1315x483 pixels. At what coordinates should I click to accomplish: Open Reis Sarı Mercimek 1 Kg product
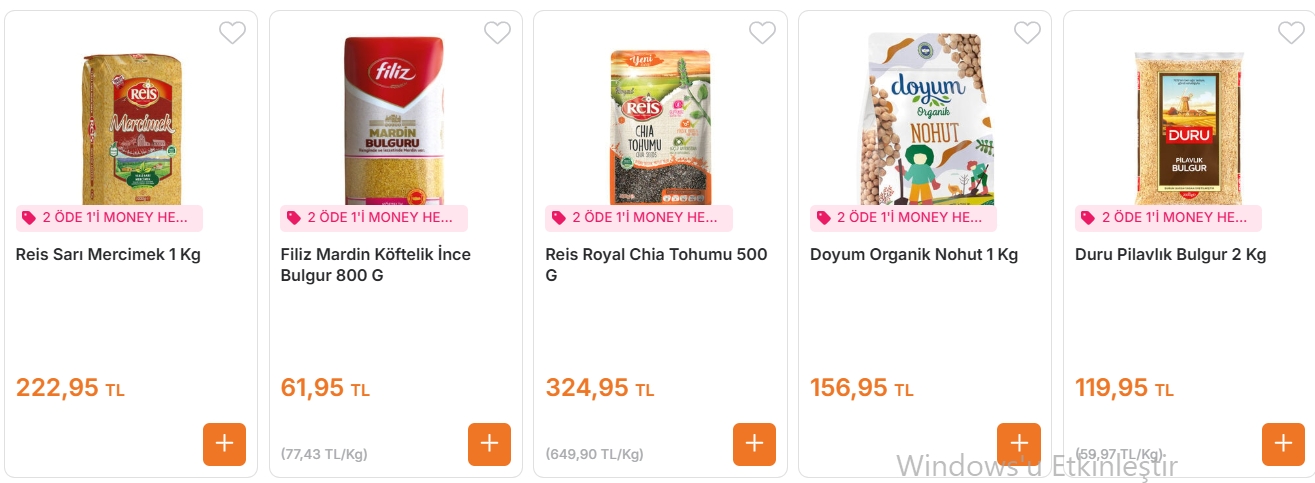(108, 255)
